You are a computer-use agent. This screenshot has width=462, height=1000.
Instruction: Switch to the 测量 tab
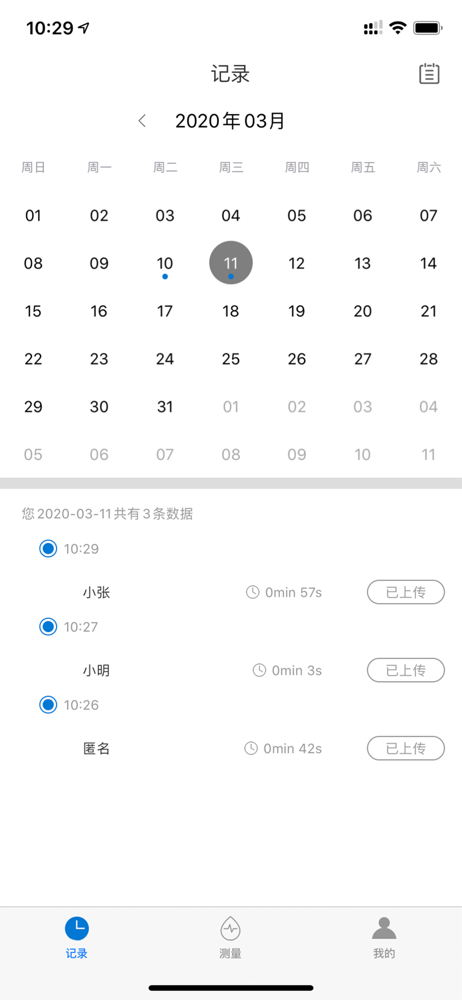coord(230,938)
